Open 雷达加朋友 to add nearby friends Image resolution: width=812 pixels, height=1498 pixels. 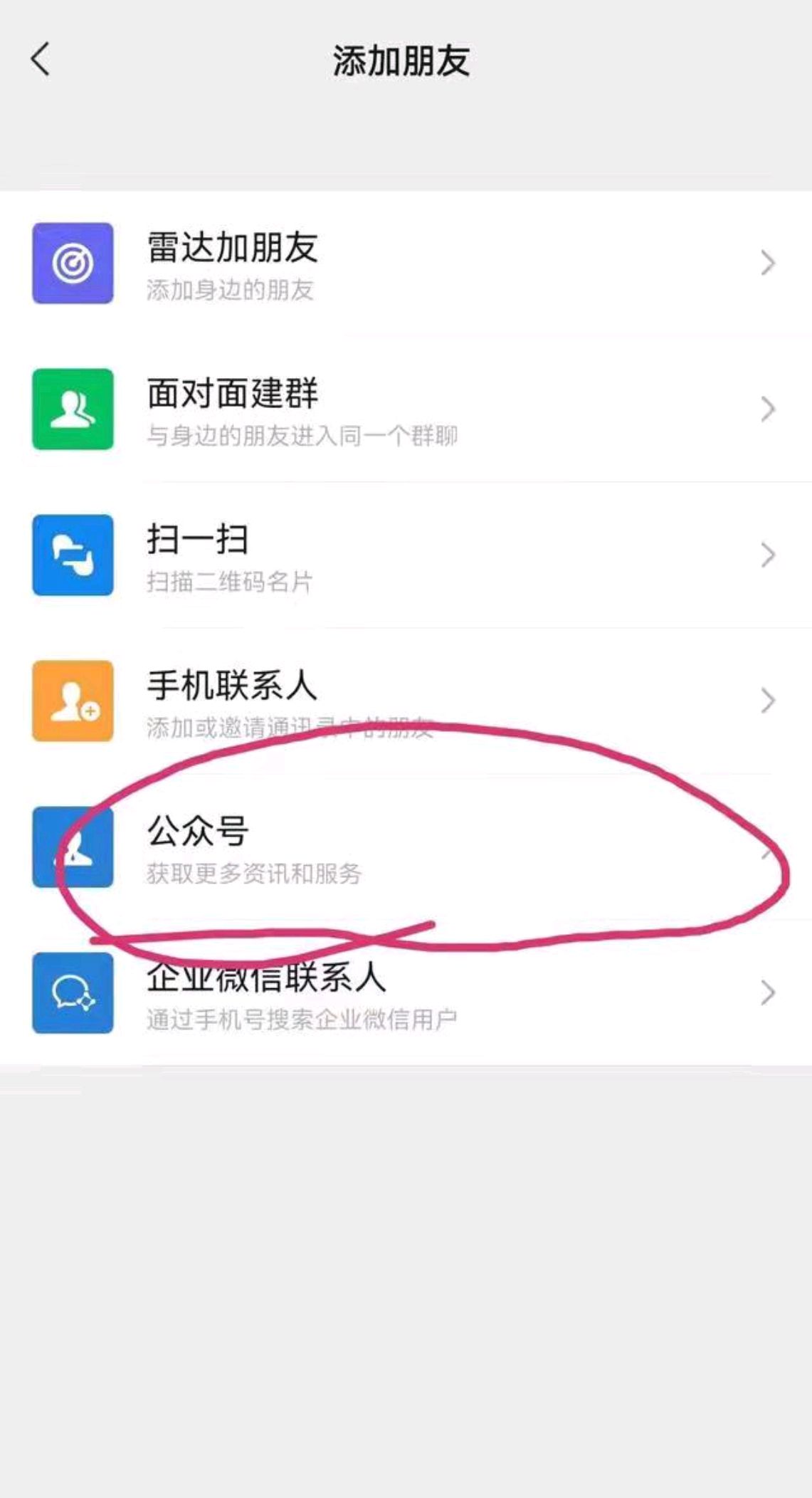tap(406, 263)
